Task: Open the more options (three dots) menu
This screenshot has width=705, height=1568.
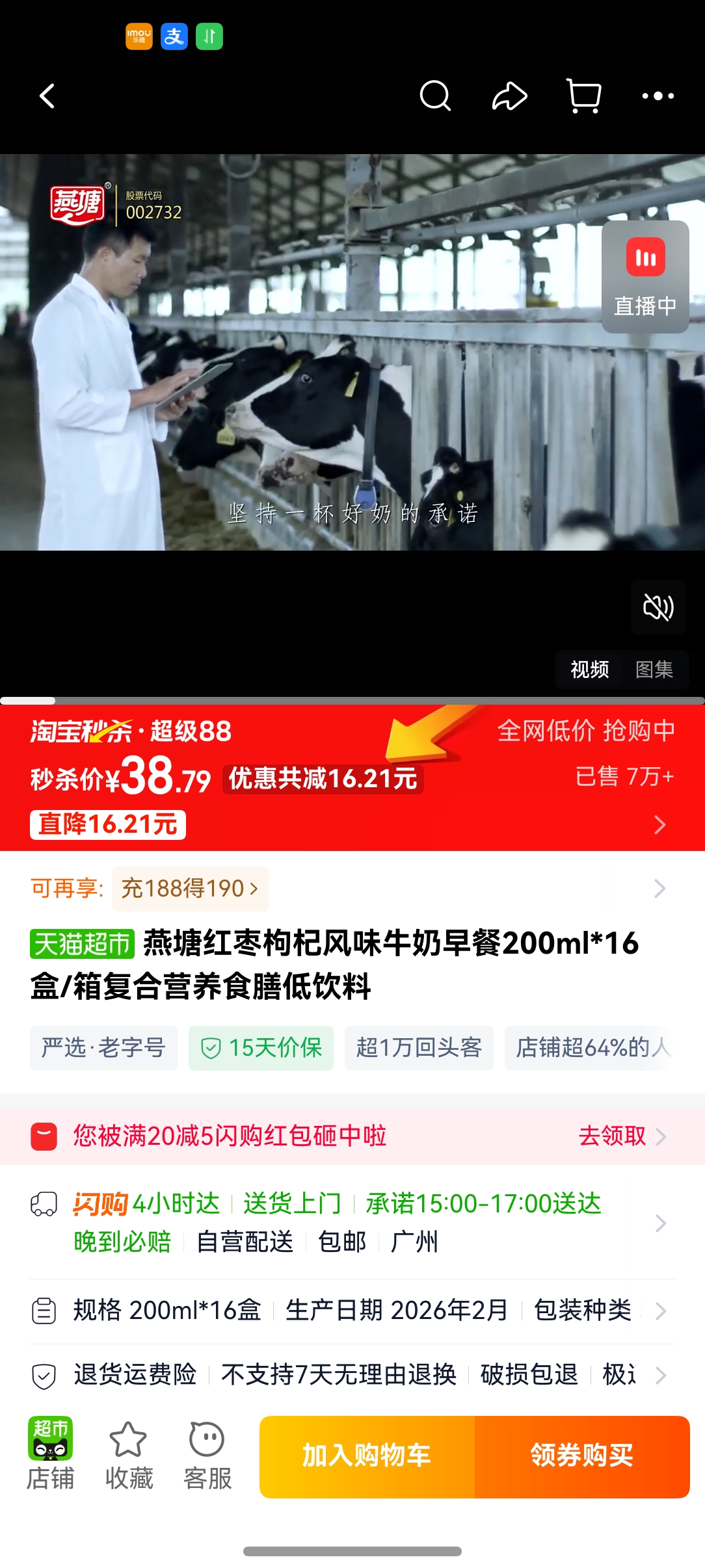Action: click(x=659, y=96)
